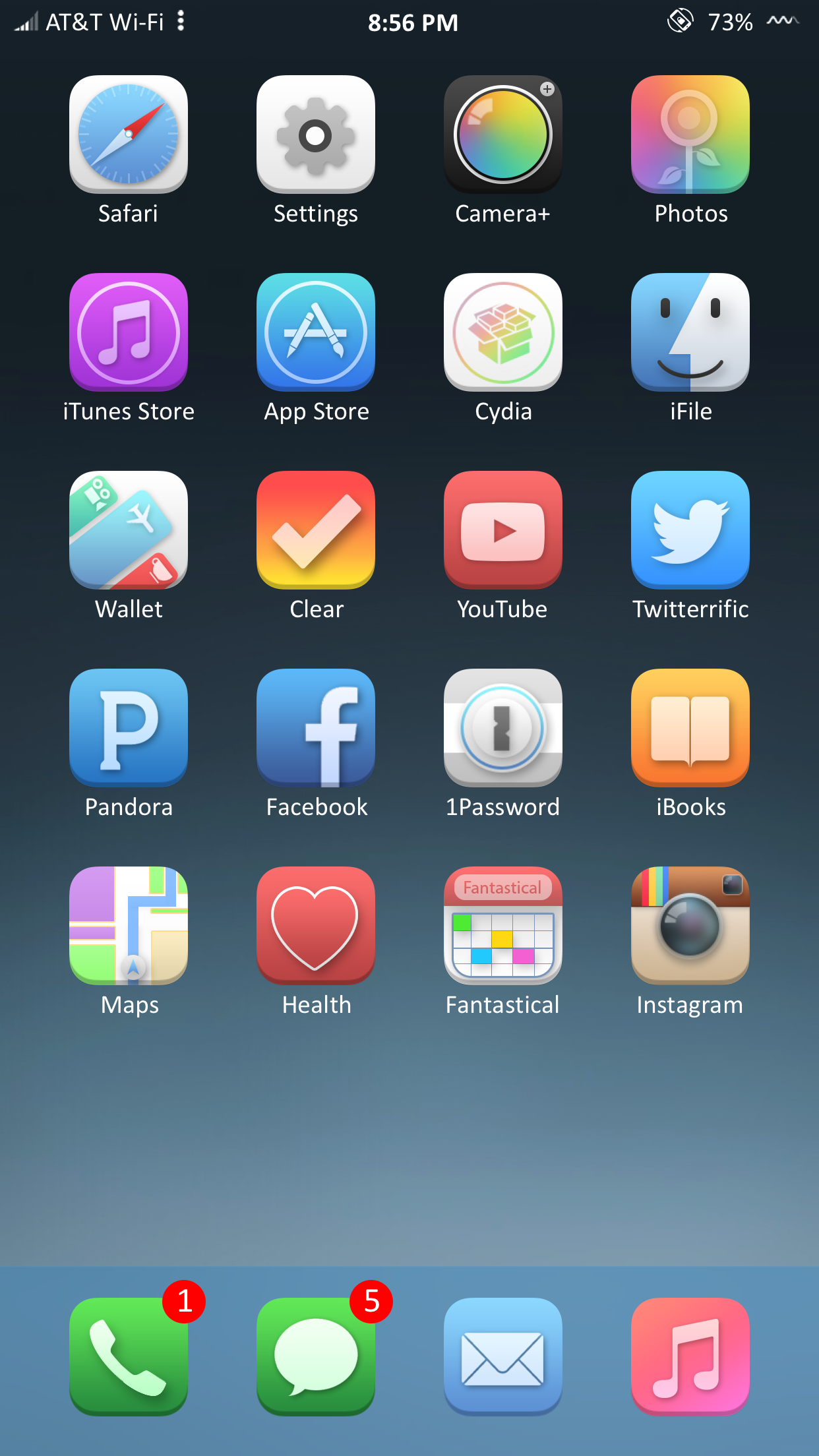Launch Twitterrific
Screen dimensions: 819x1456
click(x=690, y=530)
